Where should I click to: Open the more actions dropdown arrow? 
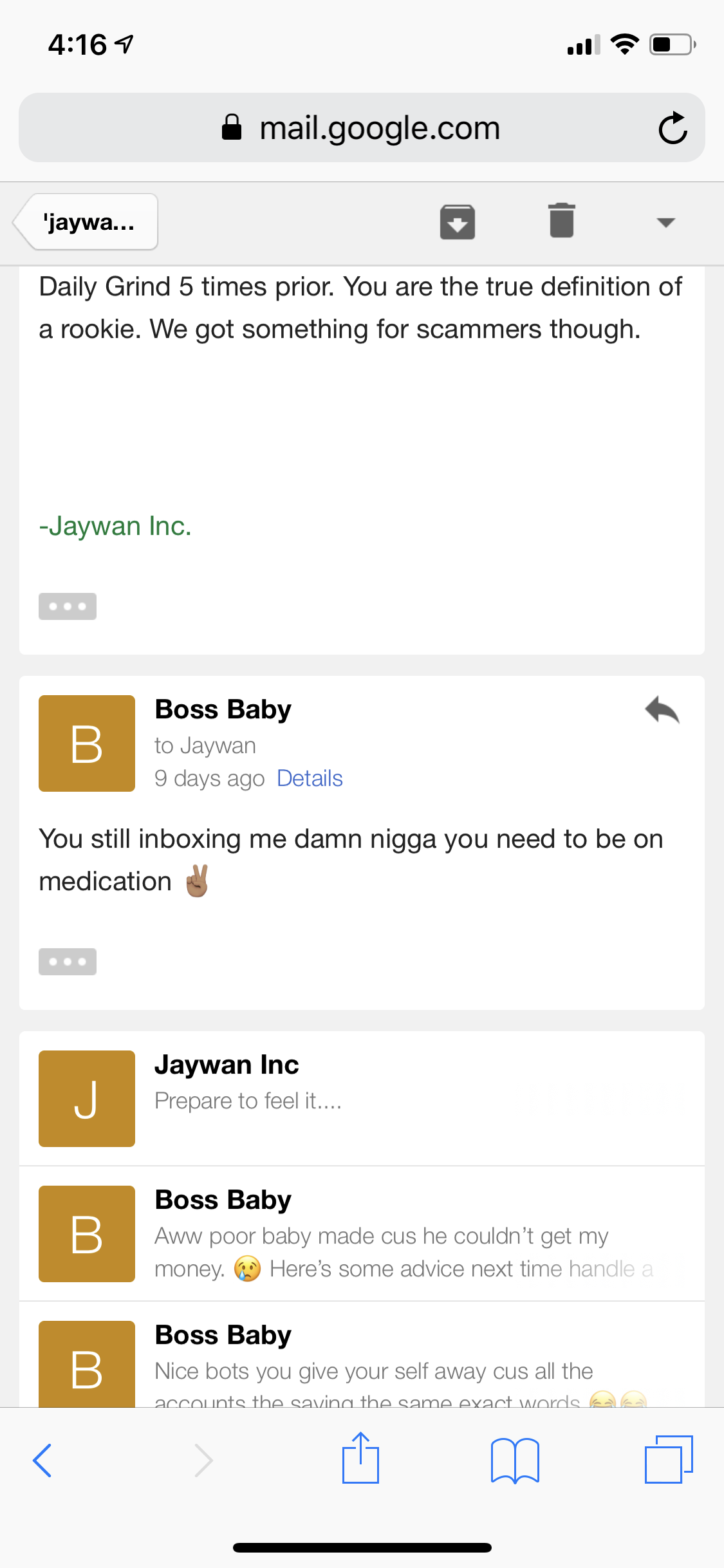pyautogui.click(x=665, y=223)
